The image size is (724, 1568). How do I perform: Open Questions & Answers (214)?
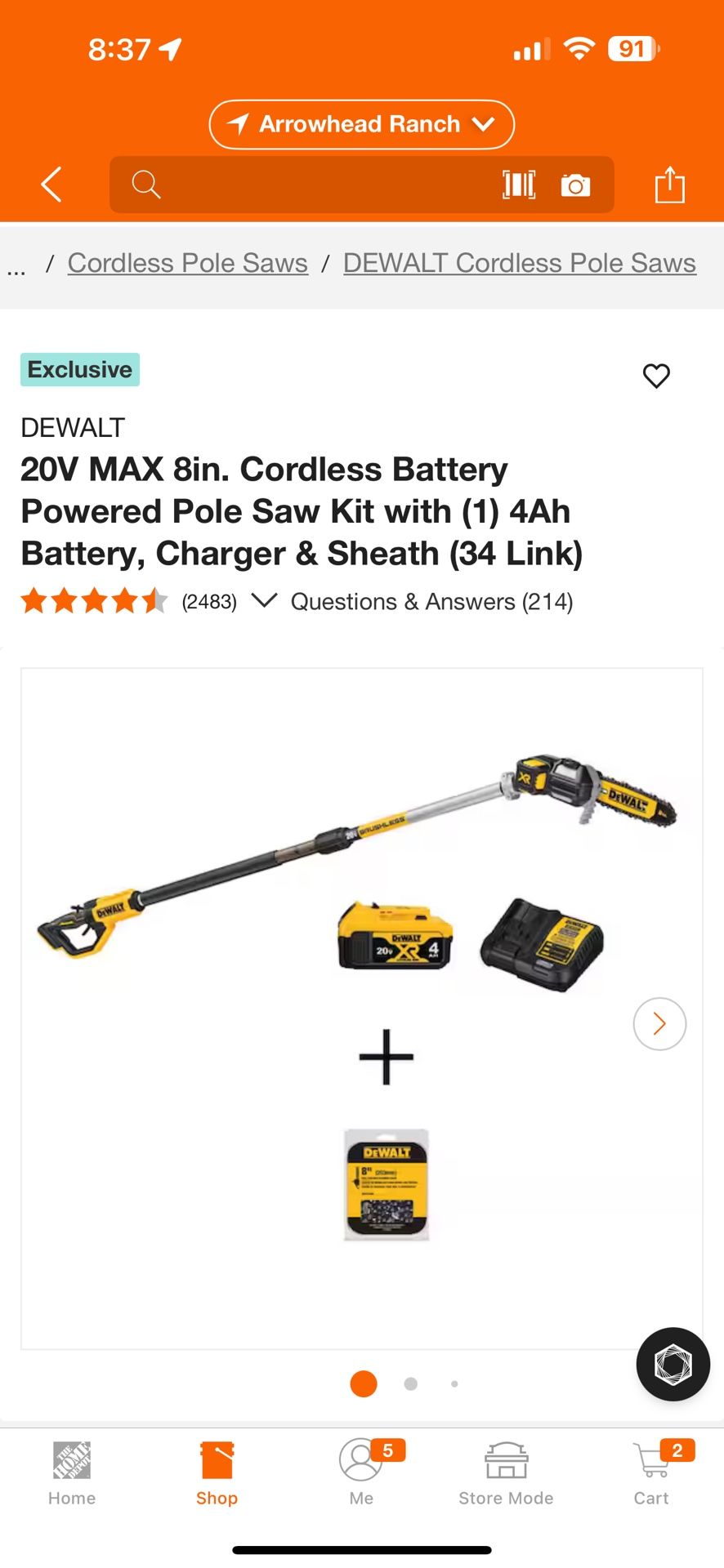[x=431, y=602]
